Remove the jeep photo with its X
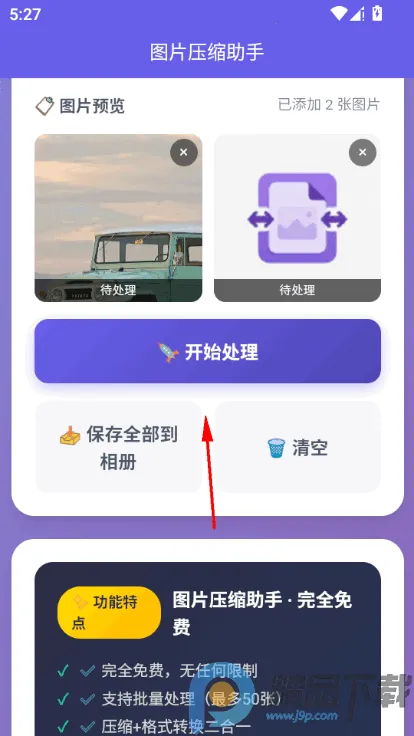 (184, 153)
